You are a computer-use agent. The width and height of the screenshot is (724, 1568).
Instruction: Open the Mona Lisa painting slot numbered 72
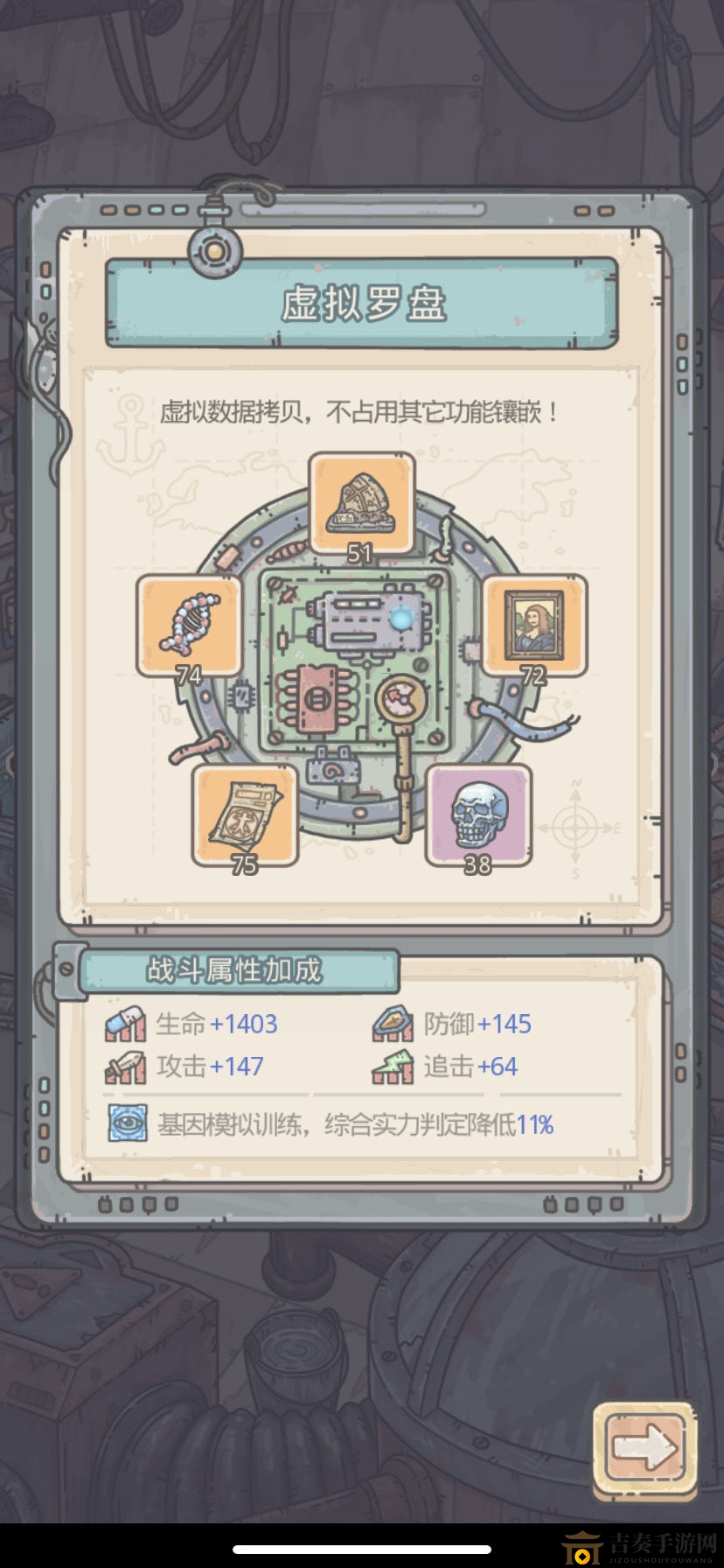tap(534, 625)
